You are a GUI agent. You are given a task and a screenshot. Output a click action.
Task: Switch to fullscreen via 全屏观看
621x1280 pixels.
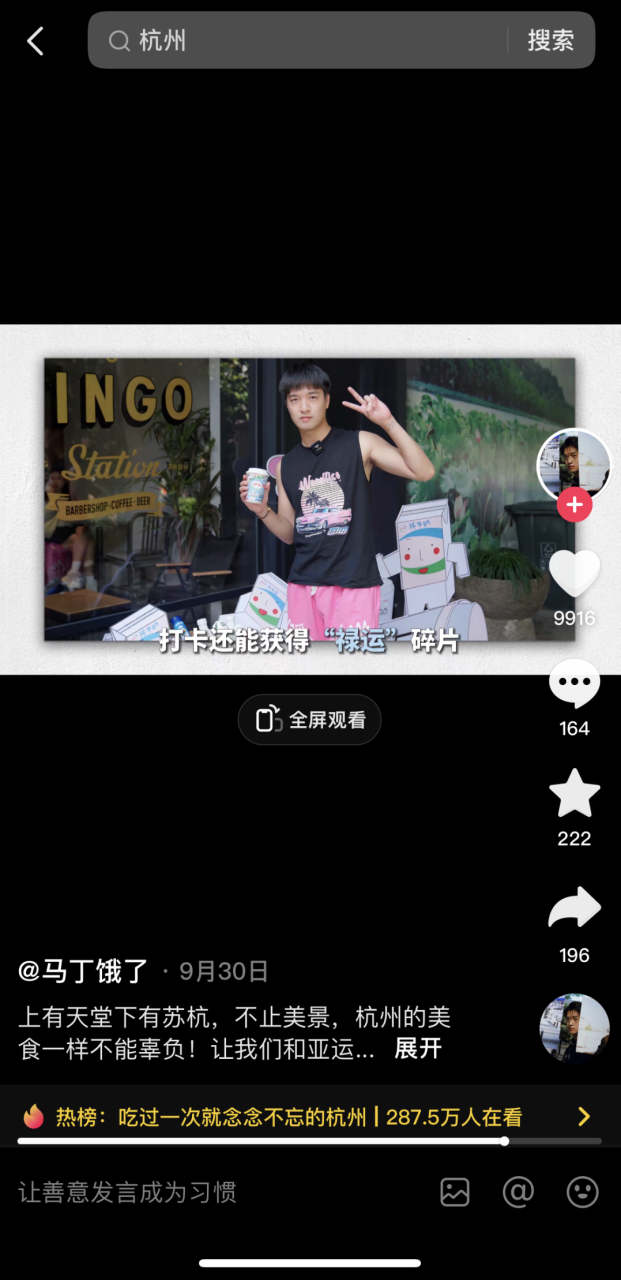310,720
